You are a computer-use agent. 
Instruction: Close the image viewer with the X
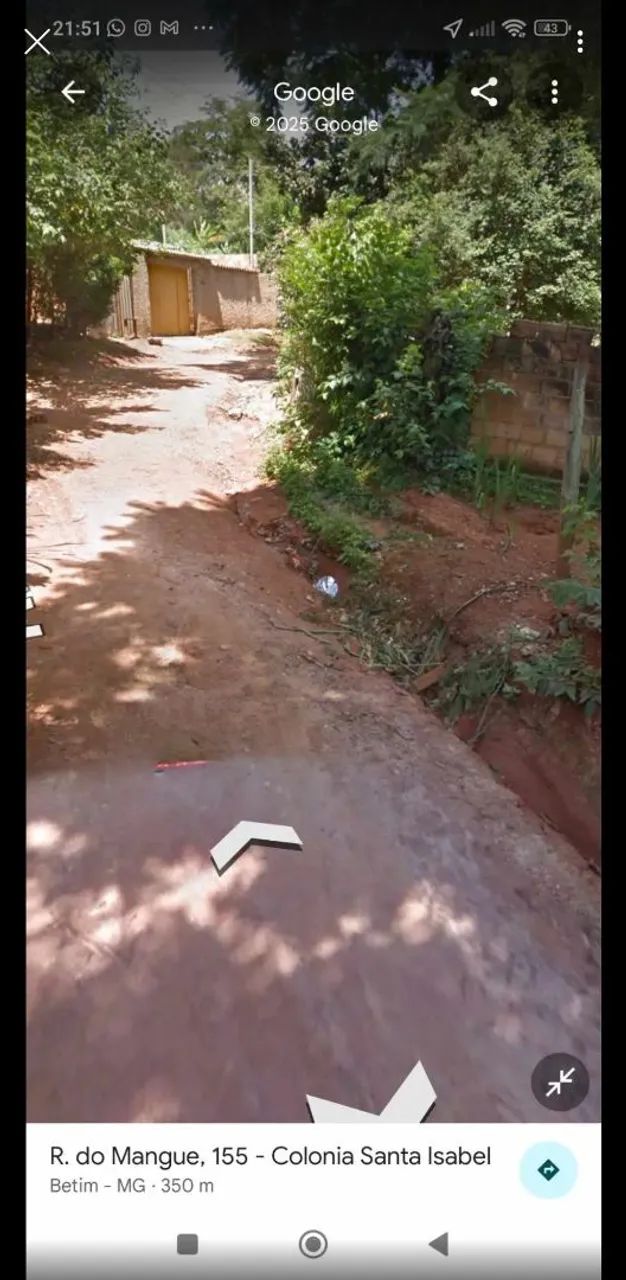[x=37, y=41]
